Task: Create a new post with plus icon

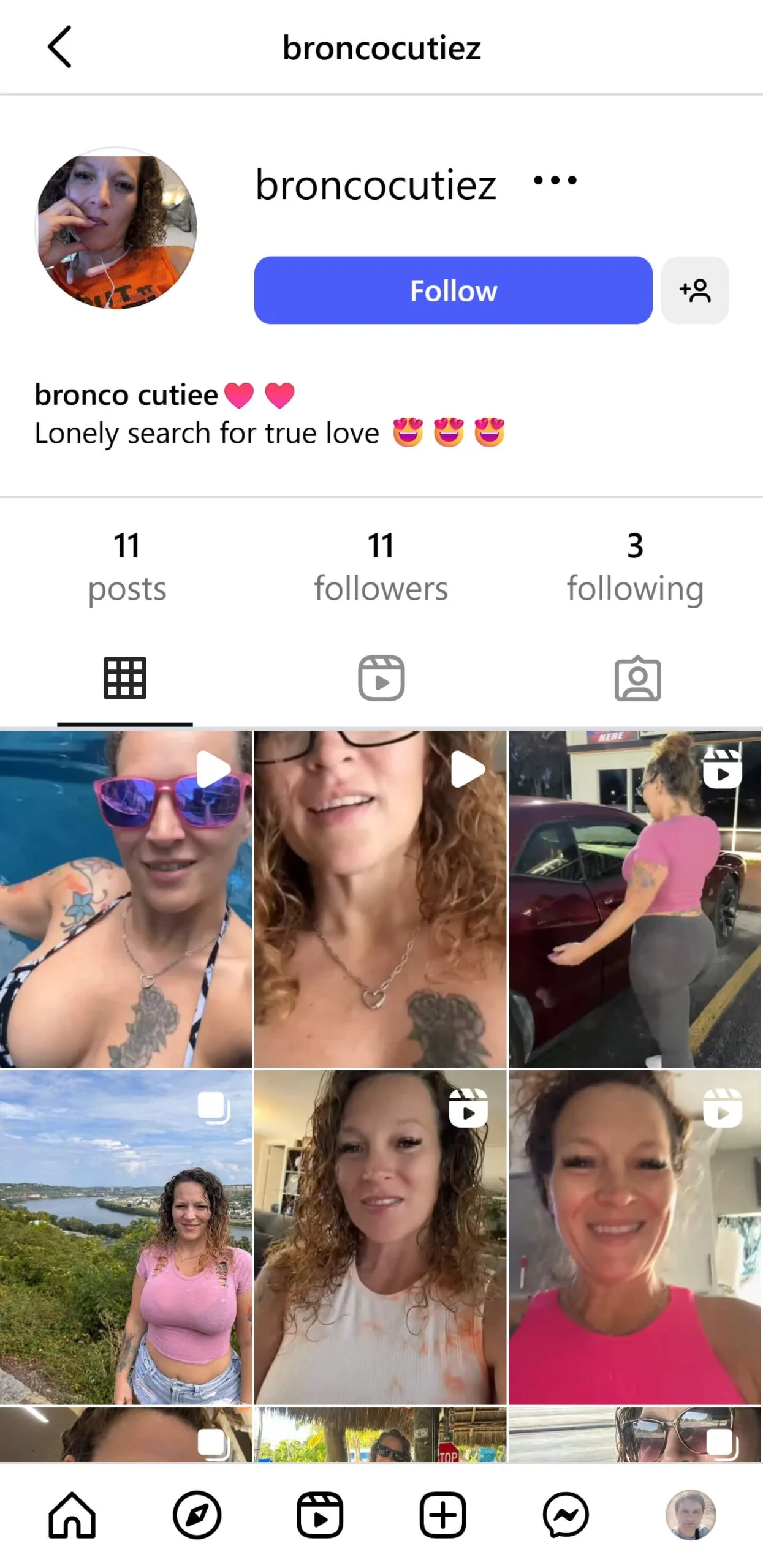Action: tap(442, 1515)
